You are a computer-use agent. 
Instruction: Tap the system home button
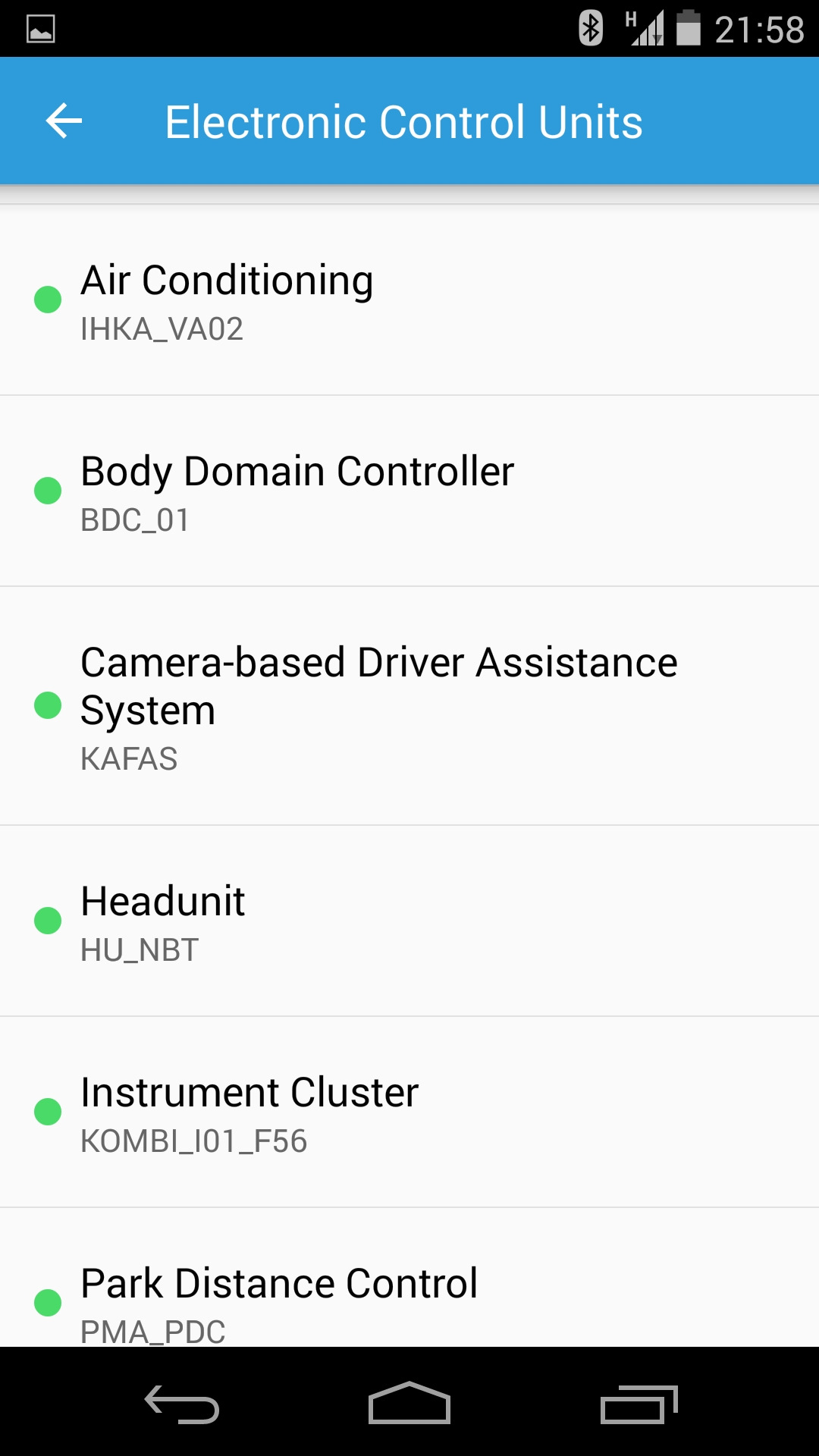[x=409, y=1403]
